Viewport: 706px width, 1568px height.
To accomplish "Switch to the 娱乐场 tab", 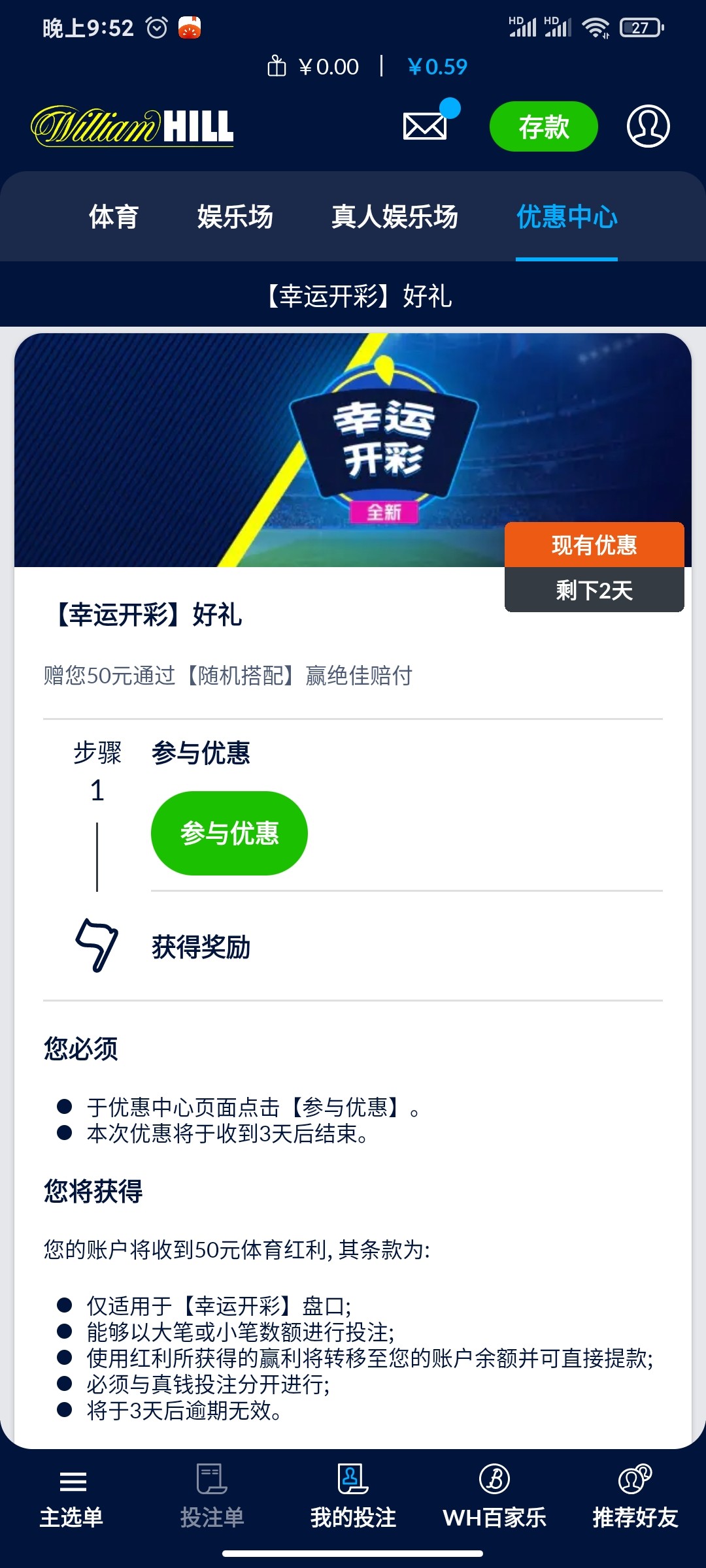I will pos(235,217).
